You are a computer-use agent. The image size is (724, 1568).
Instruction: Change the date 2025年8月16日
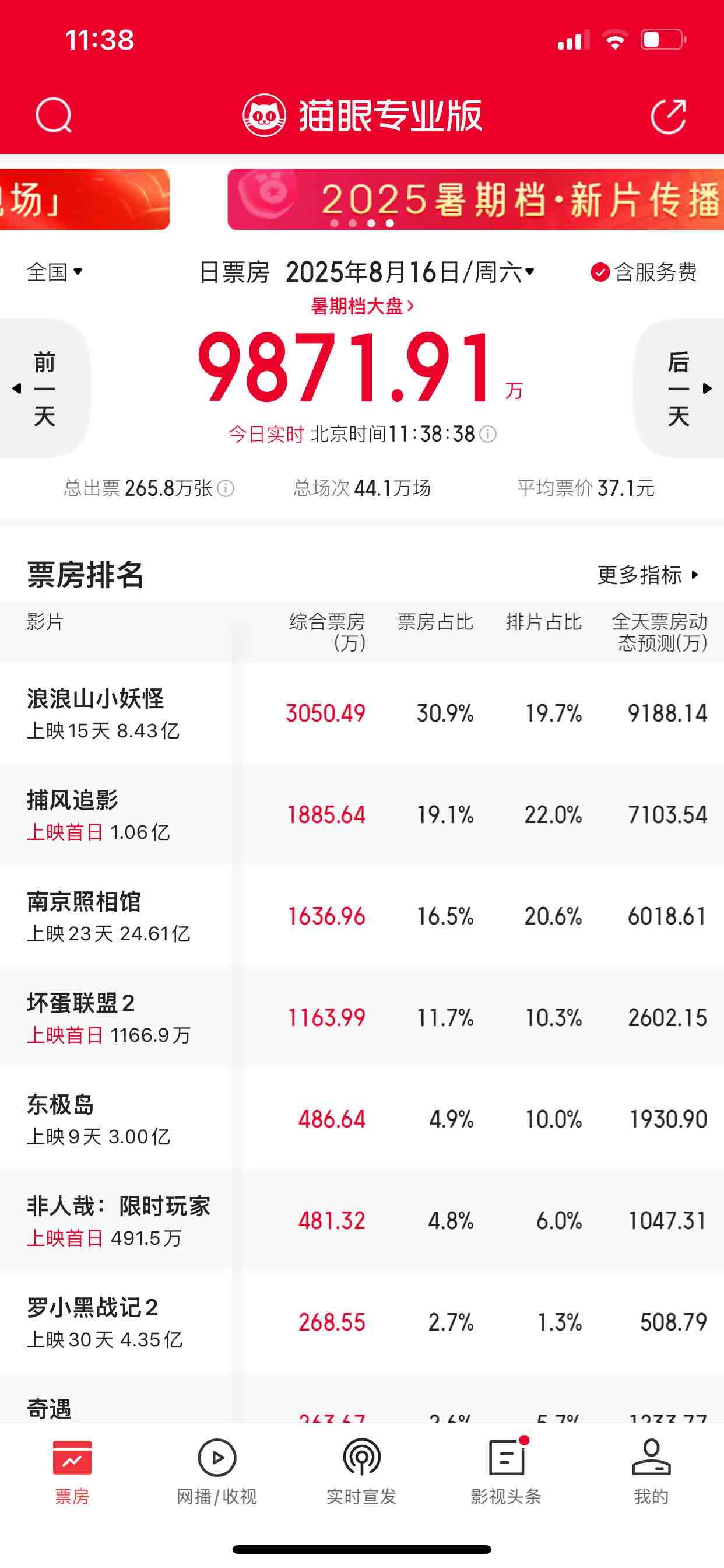(x=409, y=272)
